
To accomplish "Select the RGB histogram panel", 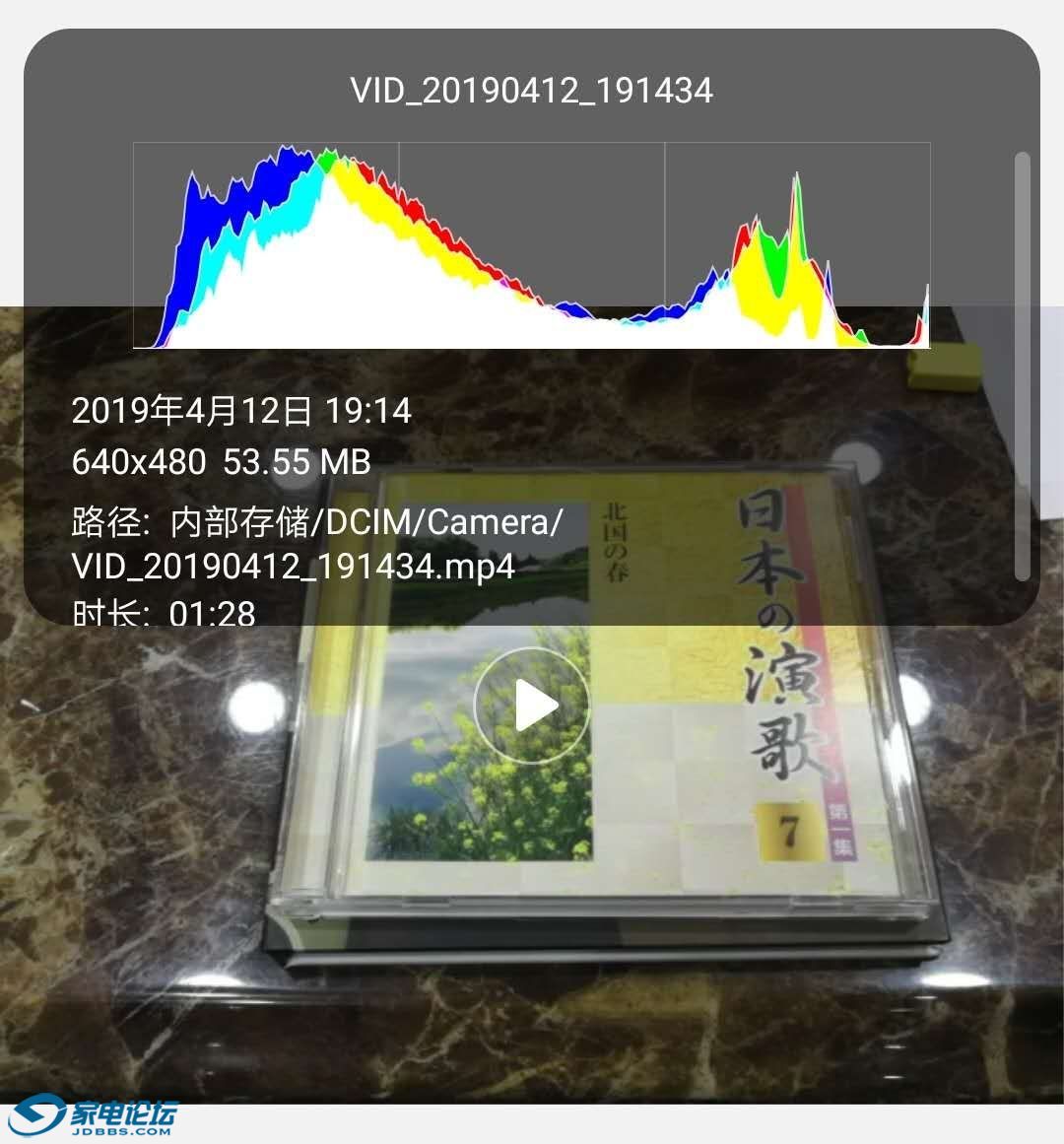I will pyautogui.click(x=532, y=244).
